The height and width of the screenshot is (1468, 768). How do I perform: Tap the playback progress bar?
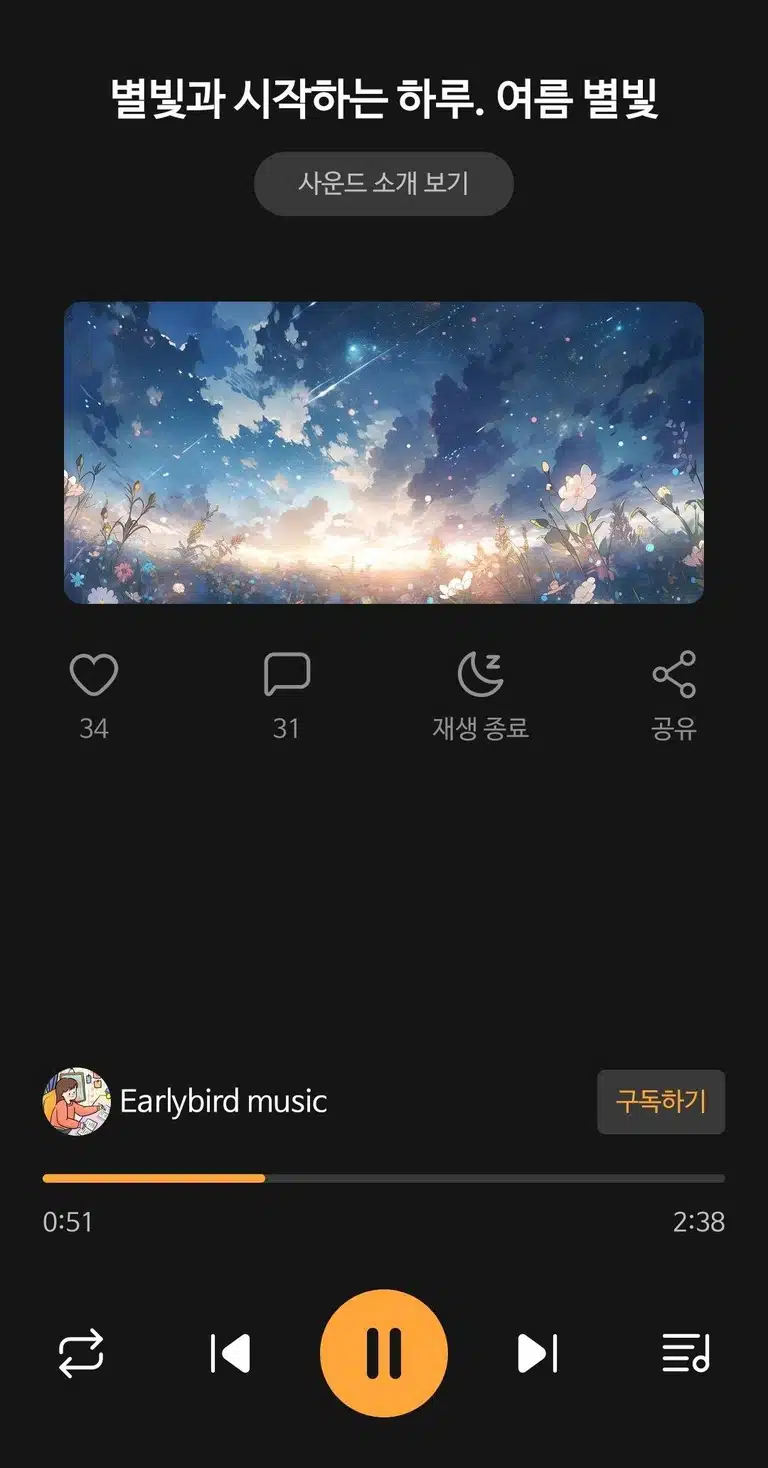(384, 1179)
